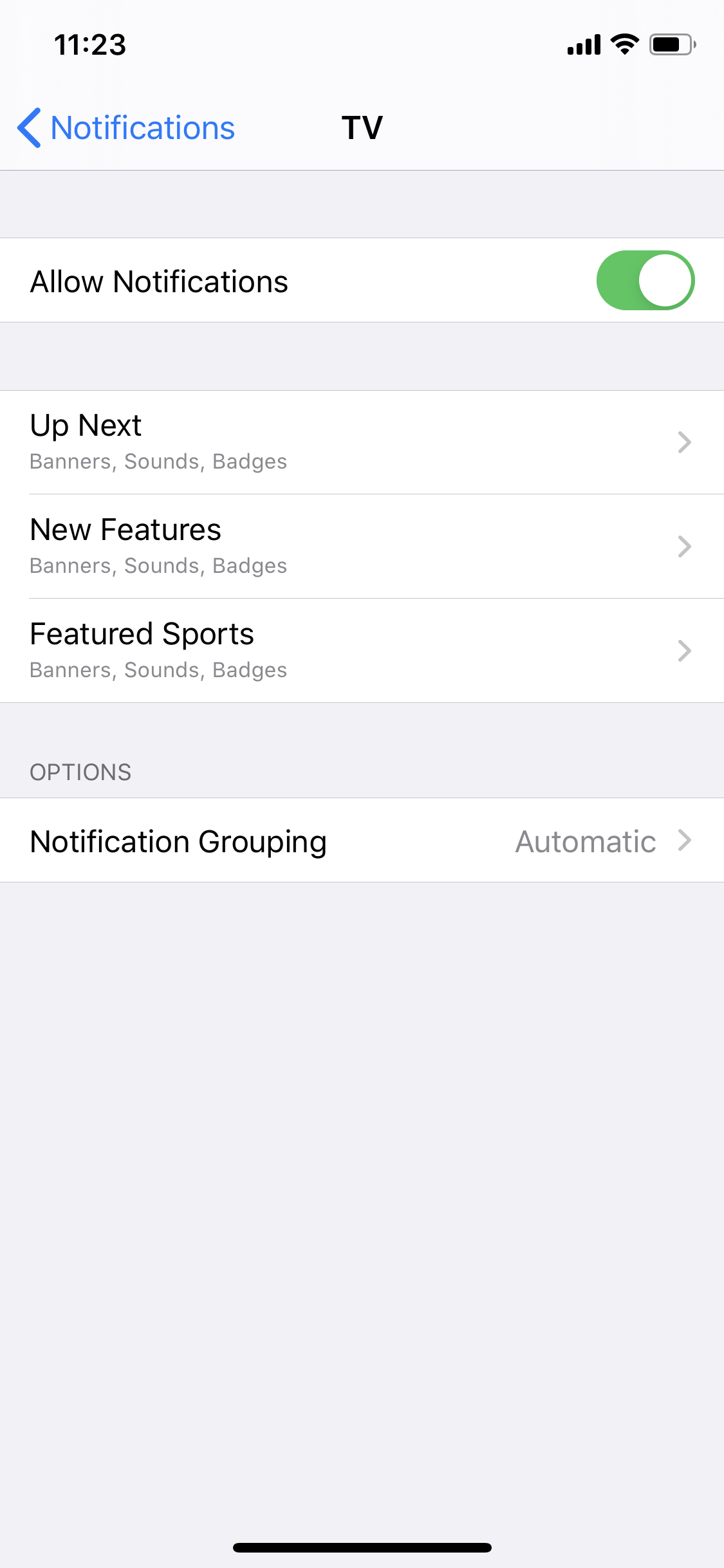This screenshot has height=1568, width=724.
Task: Tap the New Features row chevron icon
Action: coord(684,546)
